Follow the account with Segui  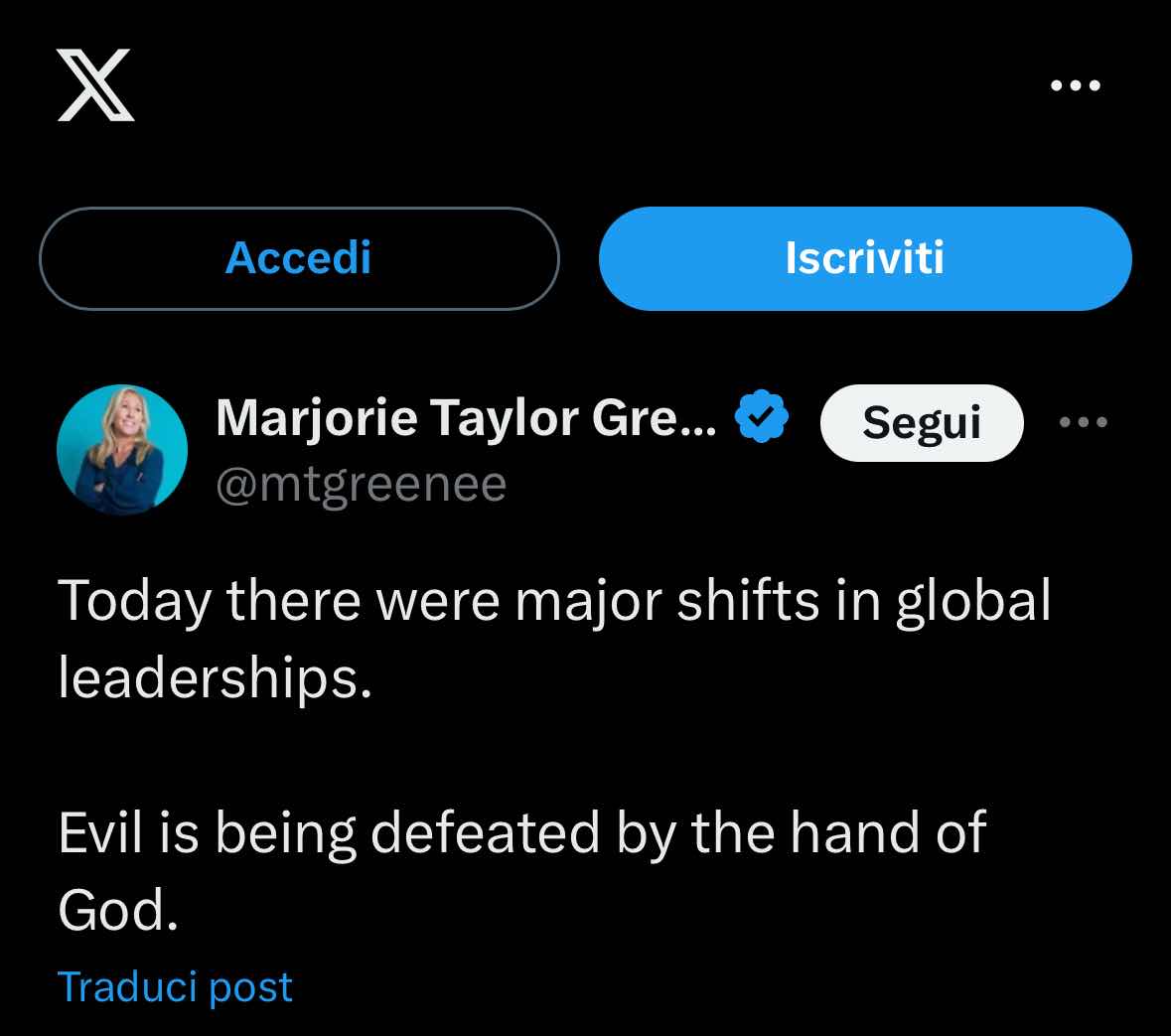[922, 423]
